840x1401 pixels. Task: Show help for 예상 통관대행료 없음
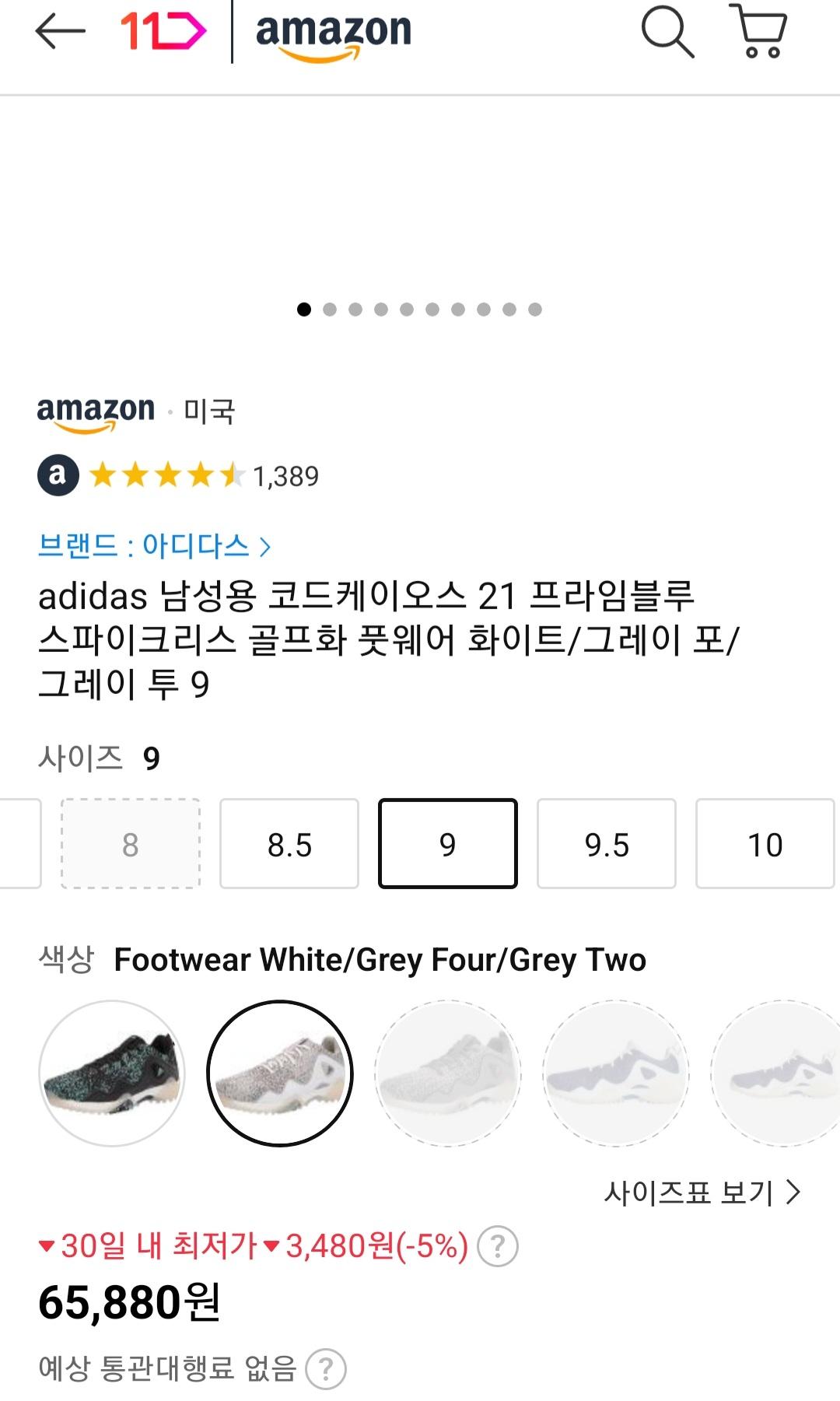325,1368
